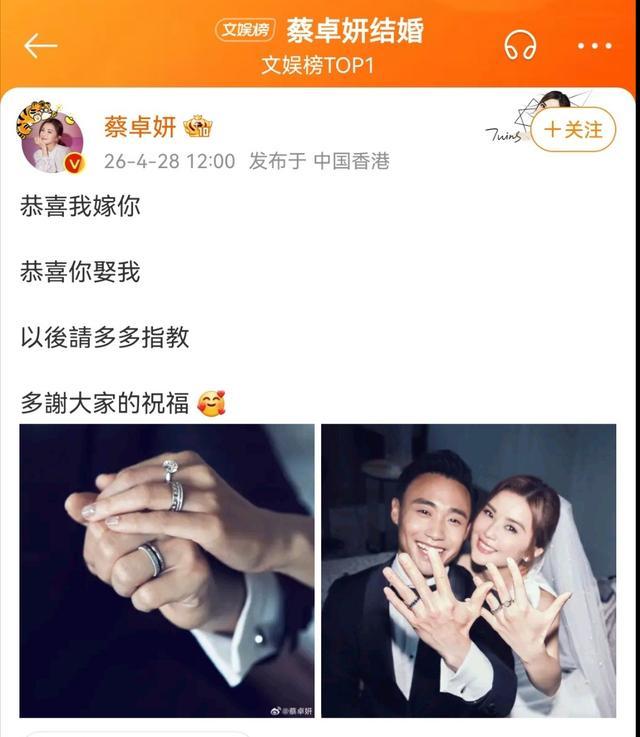Open the headset customer service icon

click(x=520, y=46)
